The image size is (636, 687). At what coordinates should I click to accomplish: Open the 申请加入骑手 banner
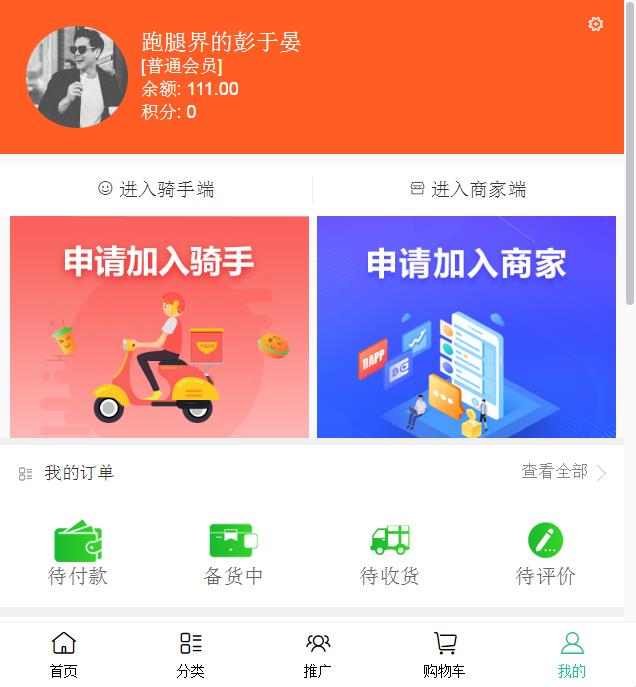click(x=159, y=327)
